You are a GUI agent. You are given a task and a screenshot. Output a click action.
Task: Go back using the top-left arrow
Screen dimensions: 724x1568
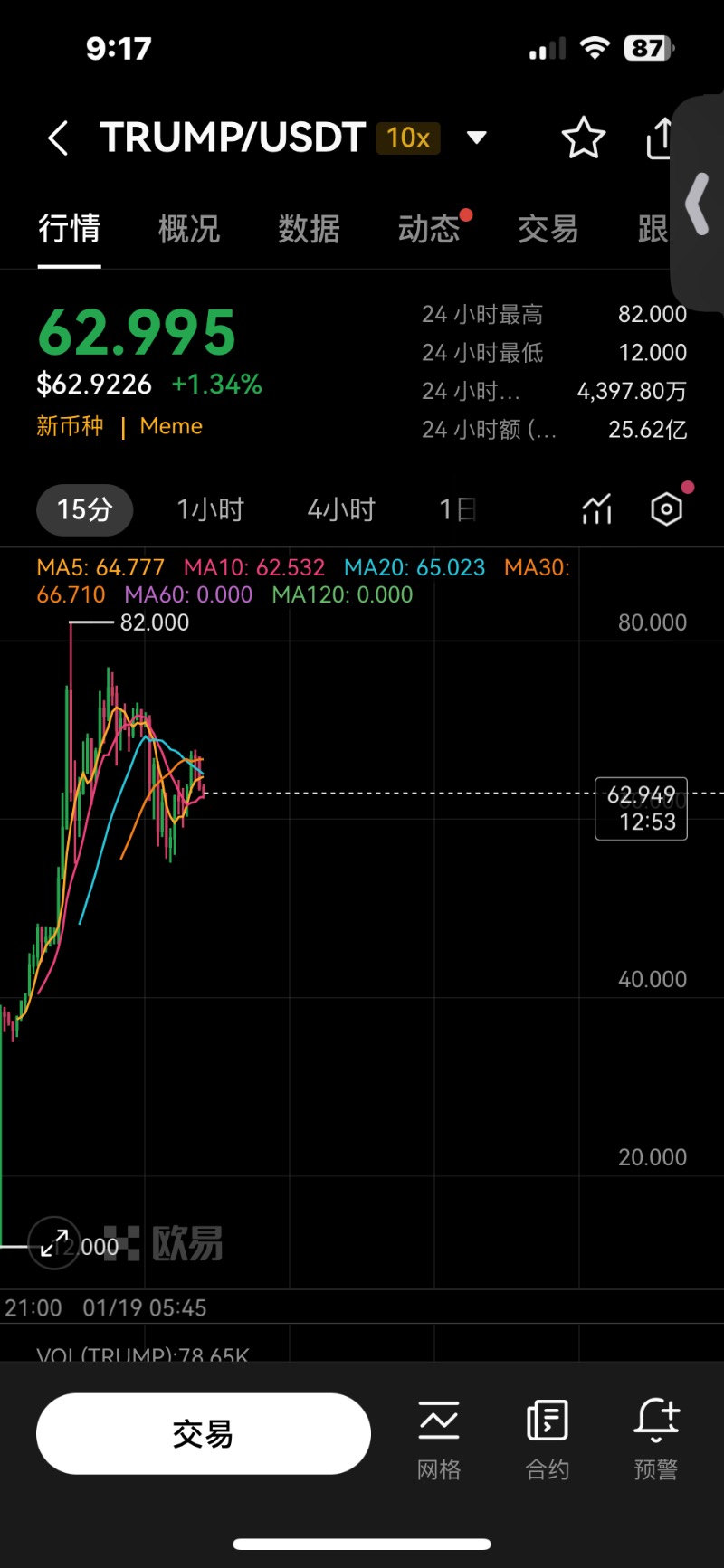click(58, 138)
